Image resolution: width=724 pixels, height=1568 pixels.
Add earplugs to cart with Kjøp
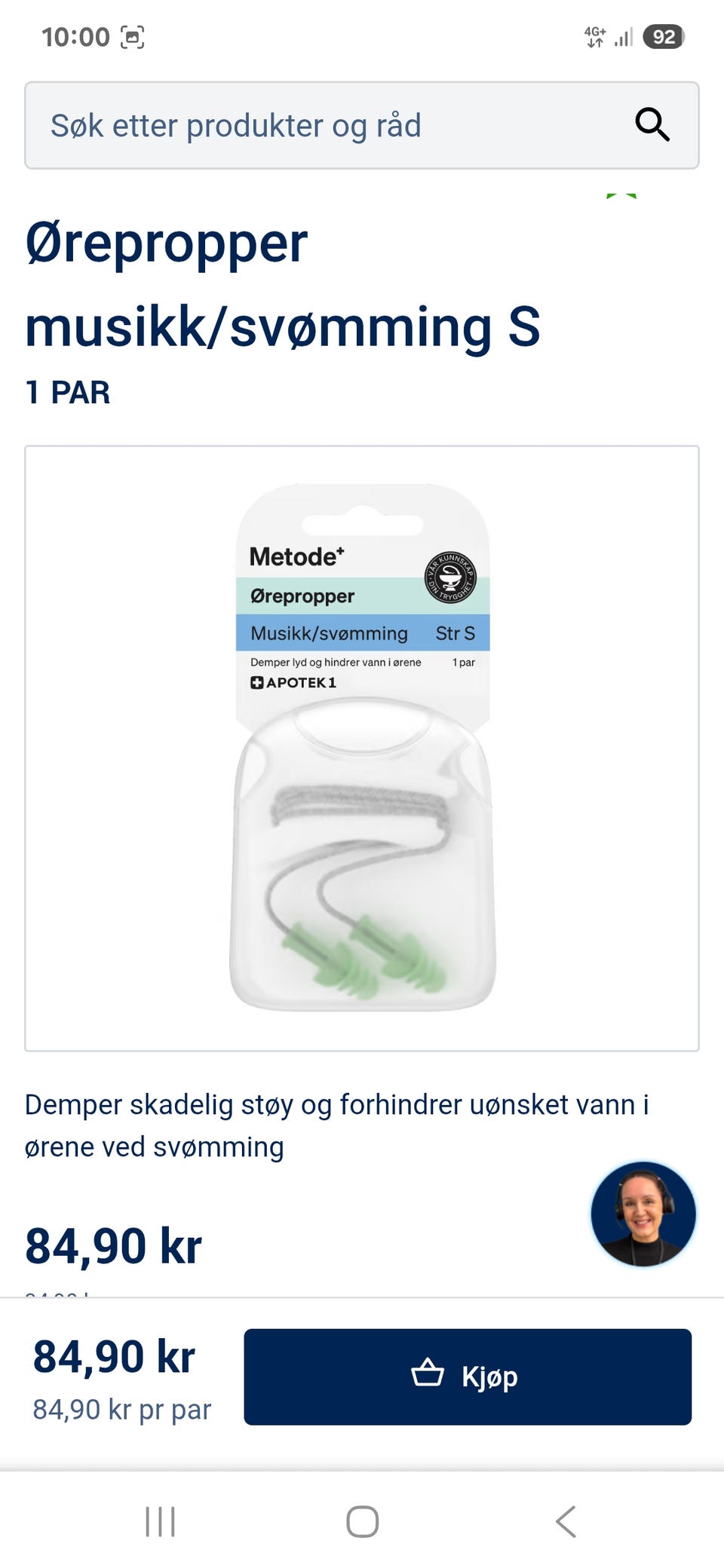(x=468, y=1377)
